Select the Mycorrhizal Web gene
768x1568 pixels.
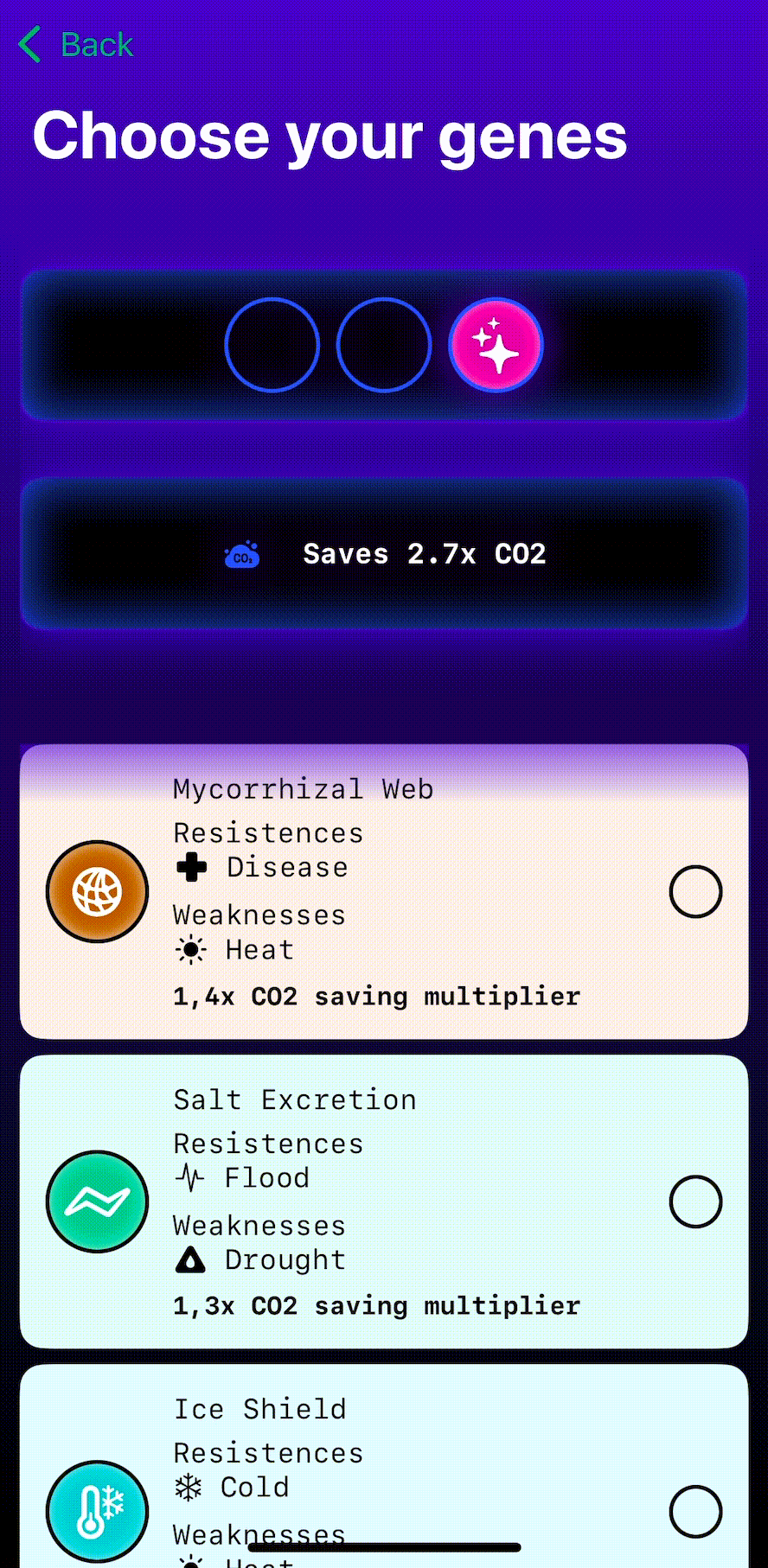click(695, 891)
